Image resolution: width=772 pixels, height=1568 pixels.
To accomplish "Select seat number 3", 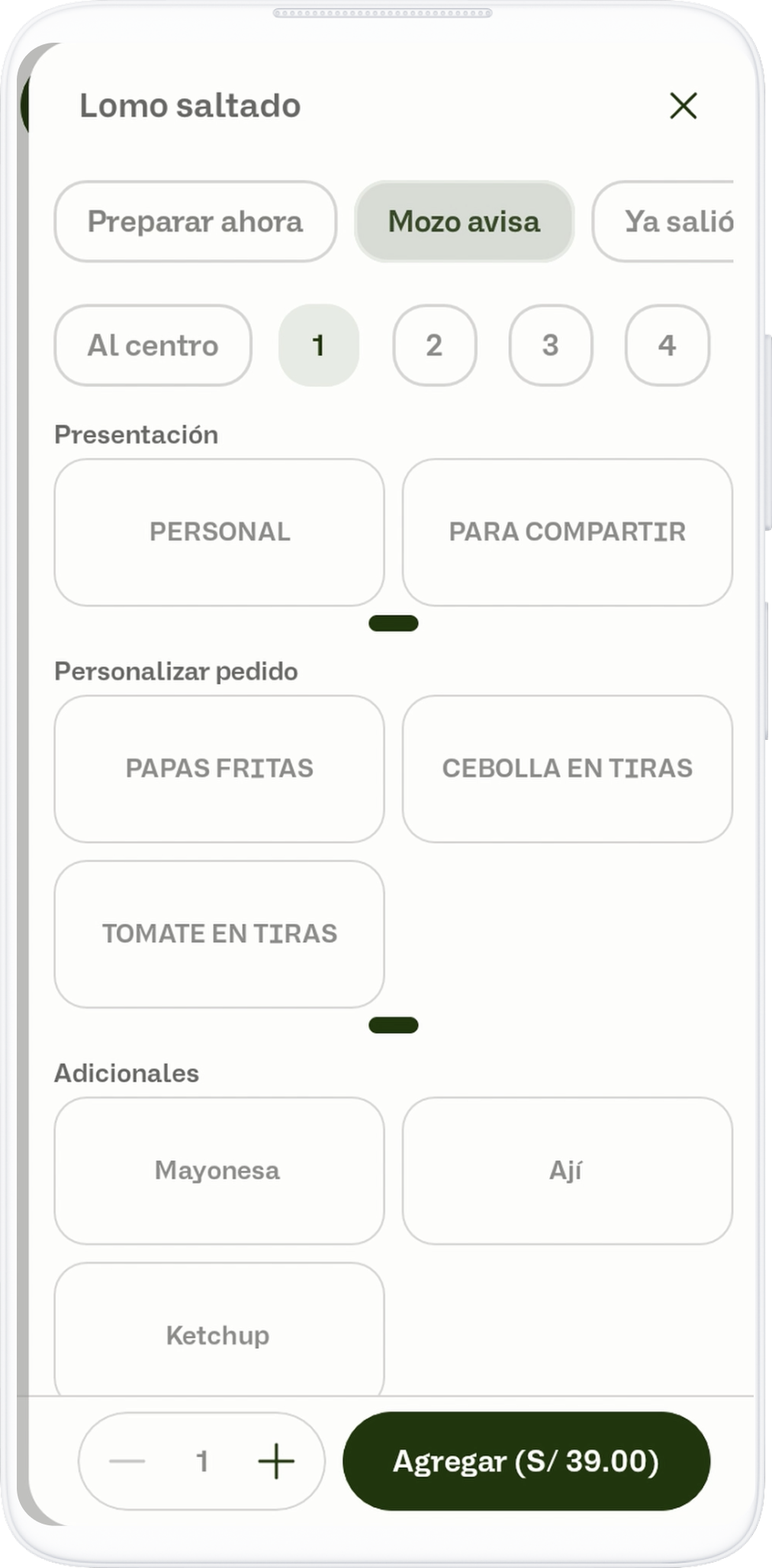I will [550, 345].
